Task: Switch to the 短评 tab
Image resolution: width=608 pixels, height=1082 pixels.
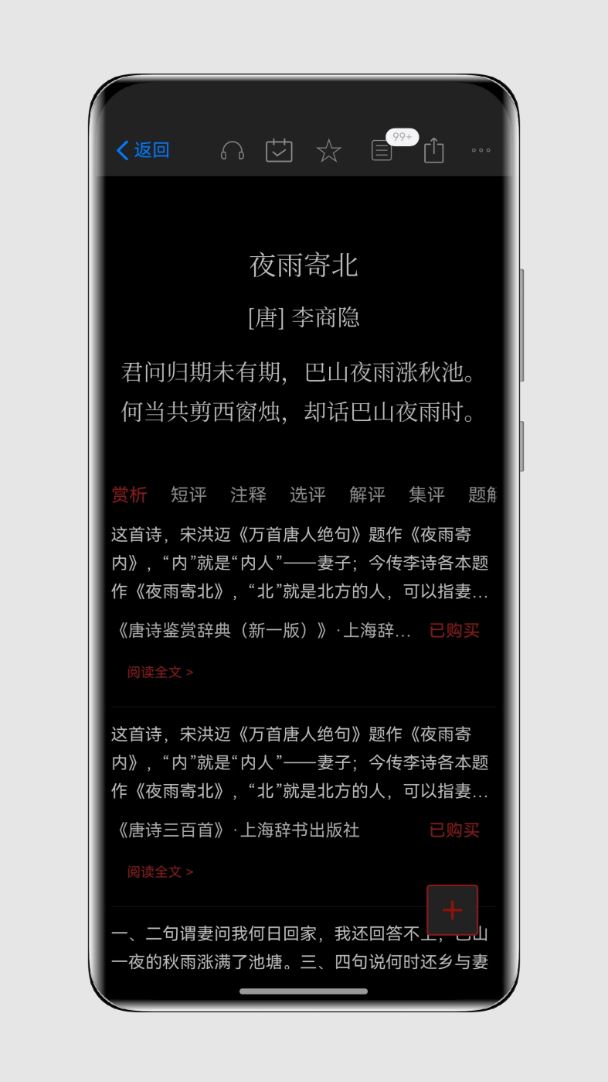Action: [x=188, y=494]
